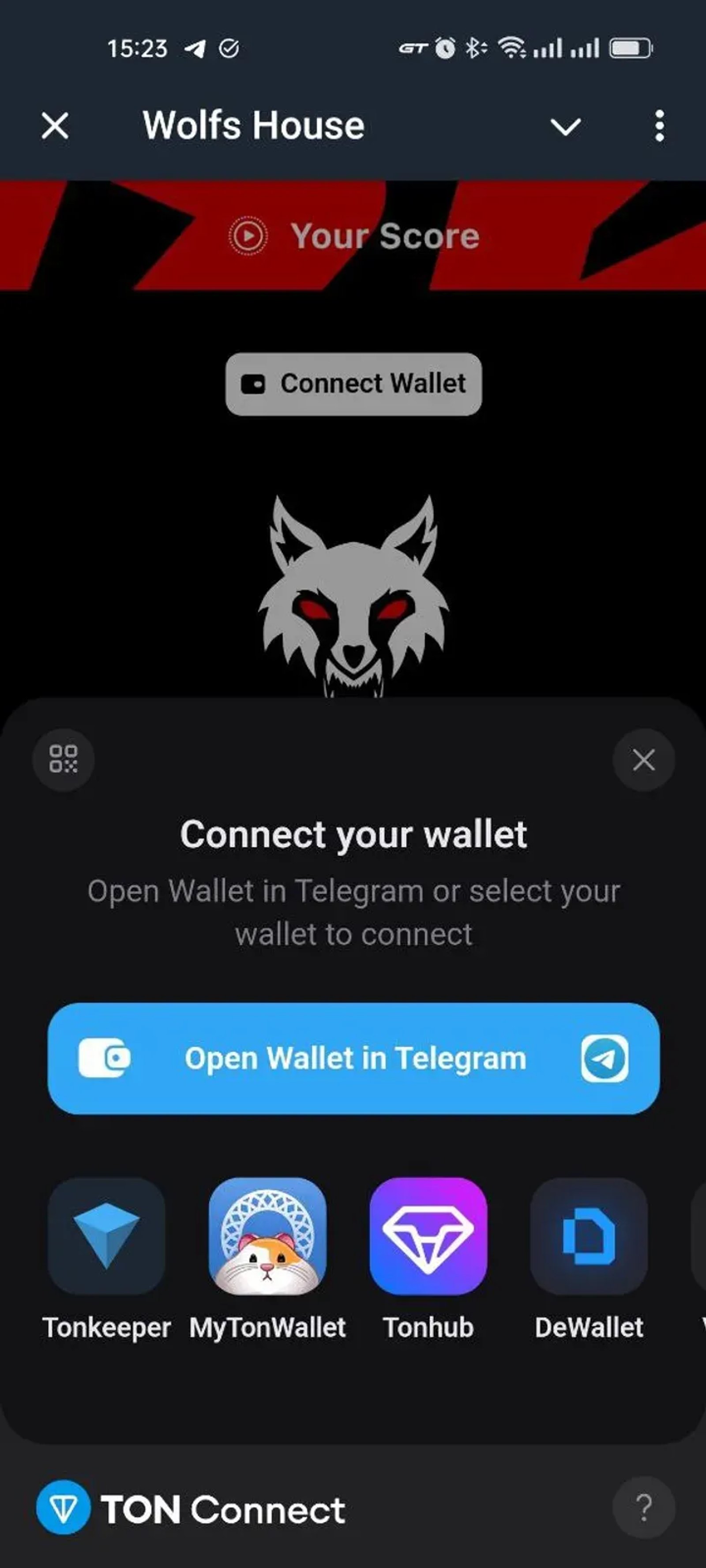Open Wallet in Telegram

pos(353,1059)
